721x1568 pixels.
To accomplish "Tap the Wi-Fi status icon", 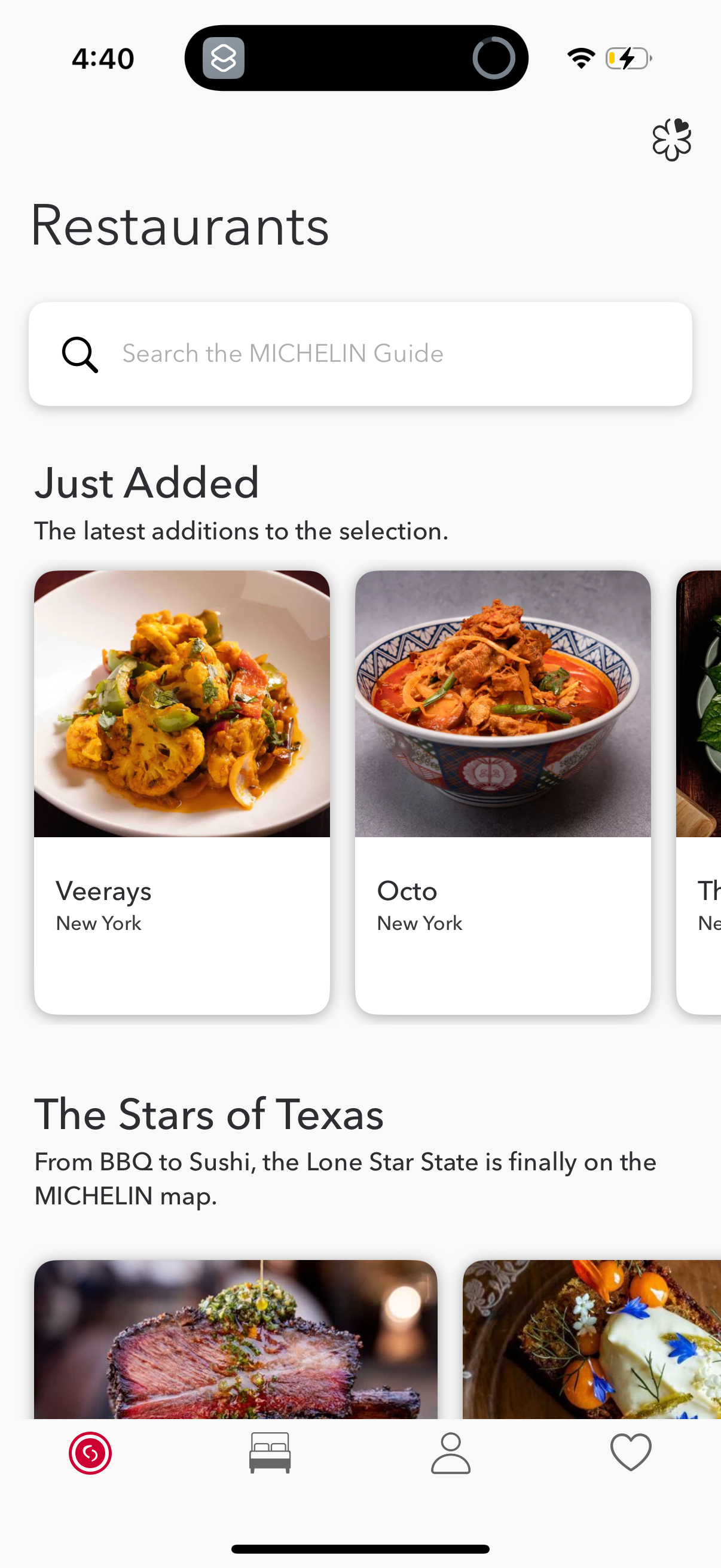I will click(579, 57).
